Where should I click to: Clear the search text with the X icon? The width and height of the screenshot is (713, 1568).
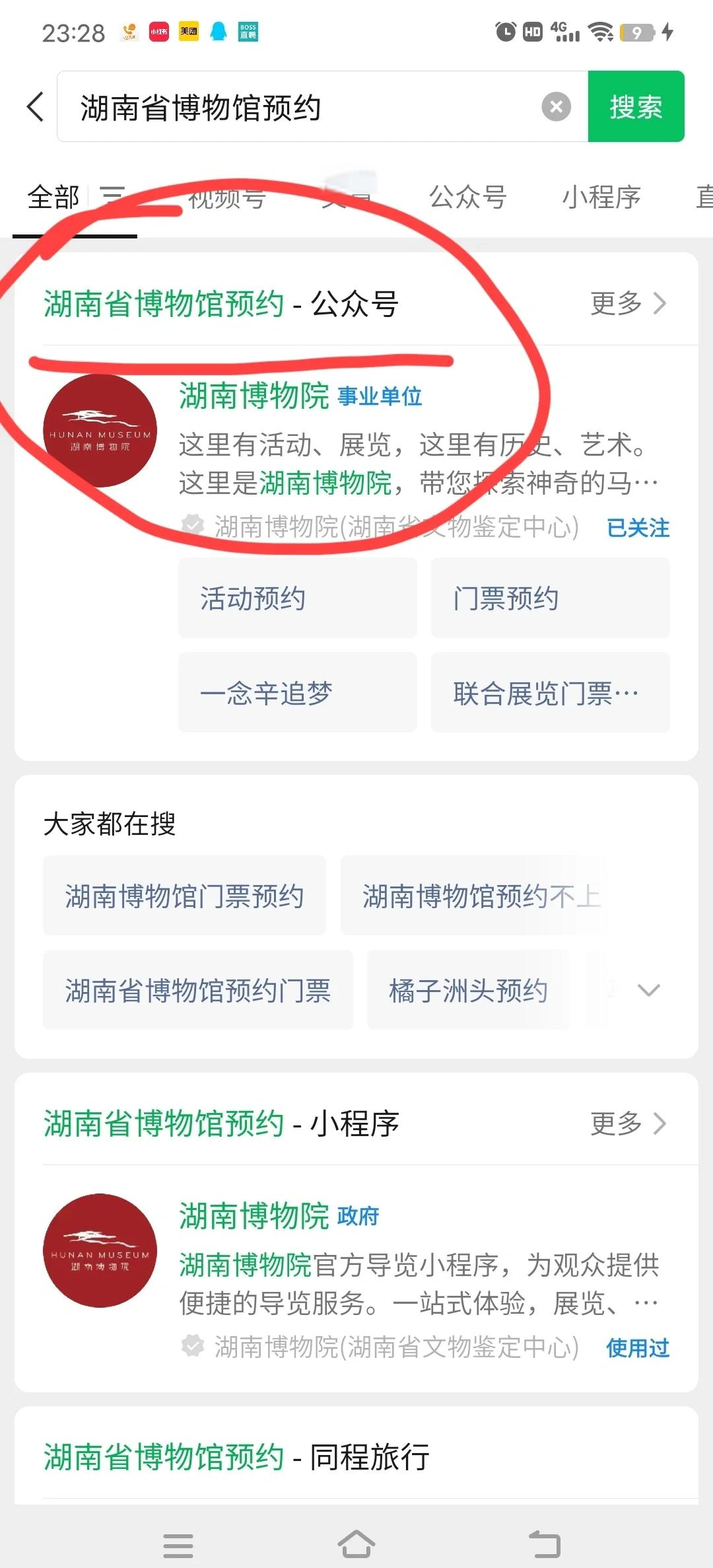[556, 106]
